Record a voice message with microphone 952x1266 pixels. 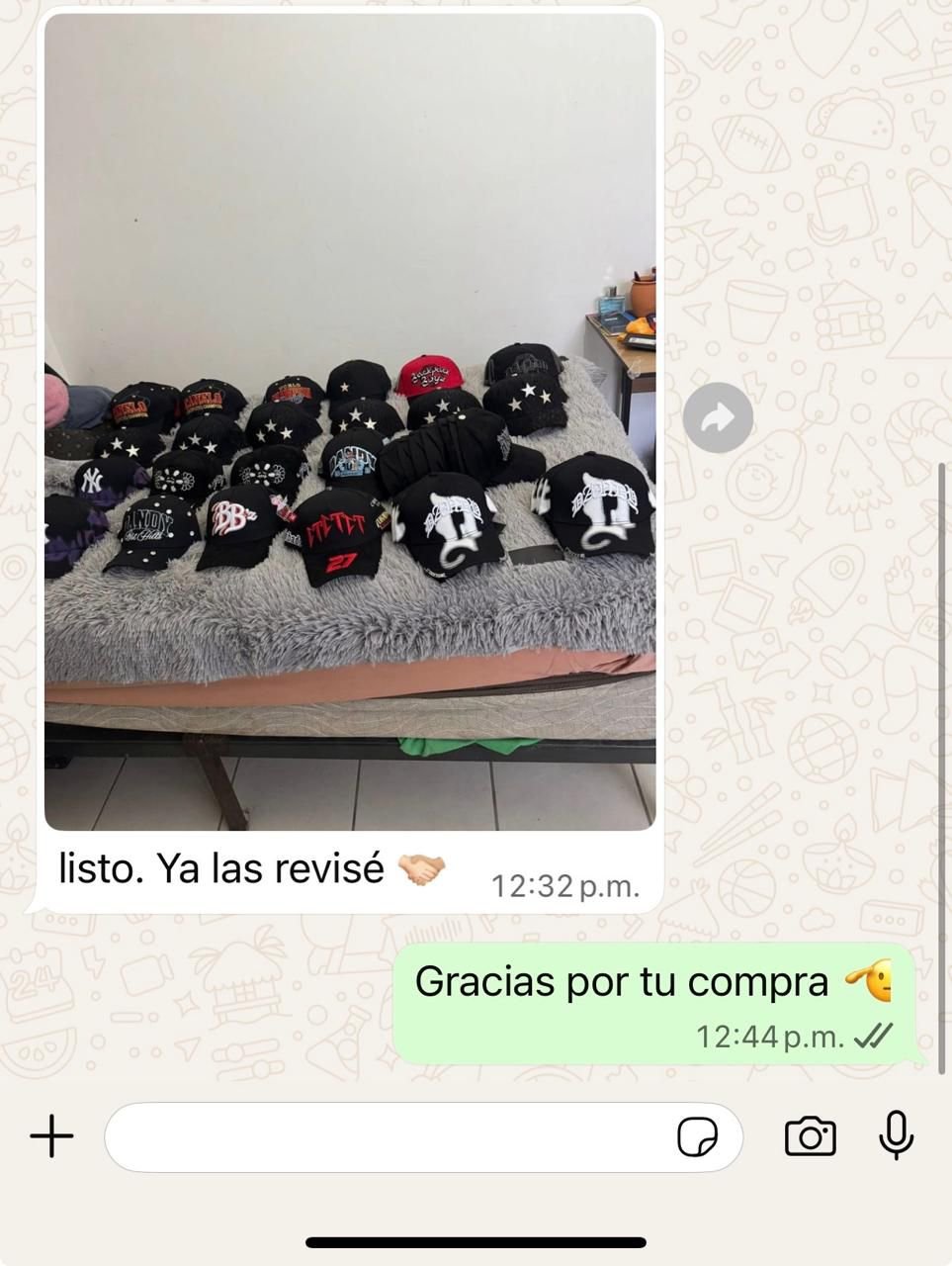coord(896,1135)
